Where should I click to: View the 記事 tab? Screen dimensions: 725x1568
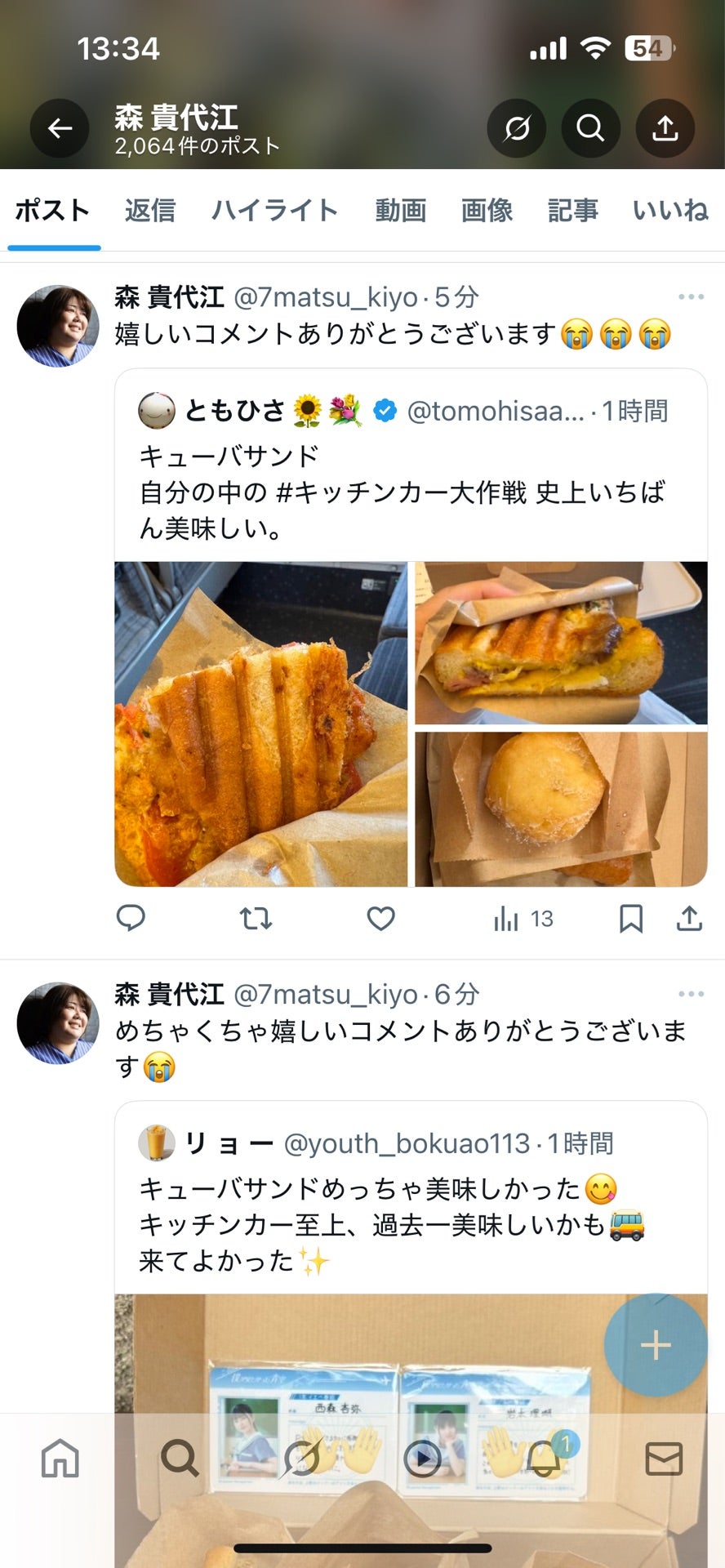[572, 211]
